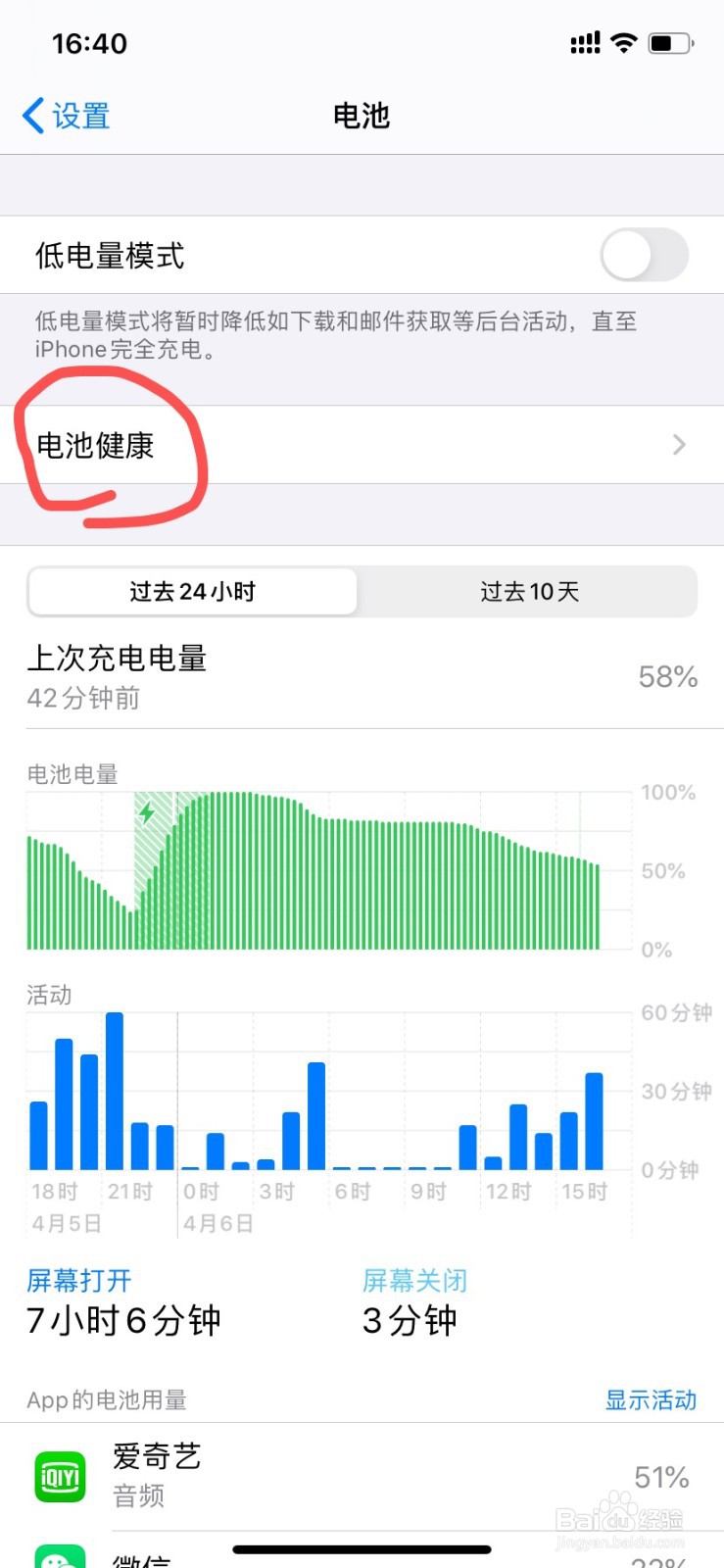Tap the lightning charging icon on the battery chart
The height and width of the screenshot is (1568, 724).
[x=147, y=811]
